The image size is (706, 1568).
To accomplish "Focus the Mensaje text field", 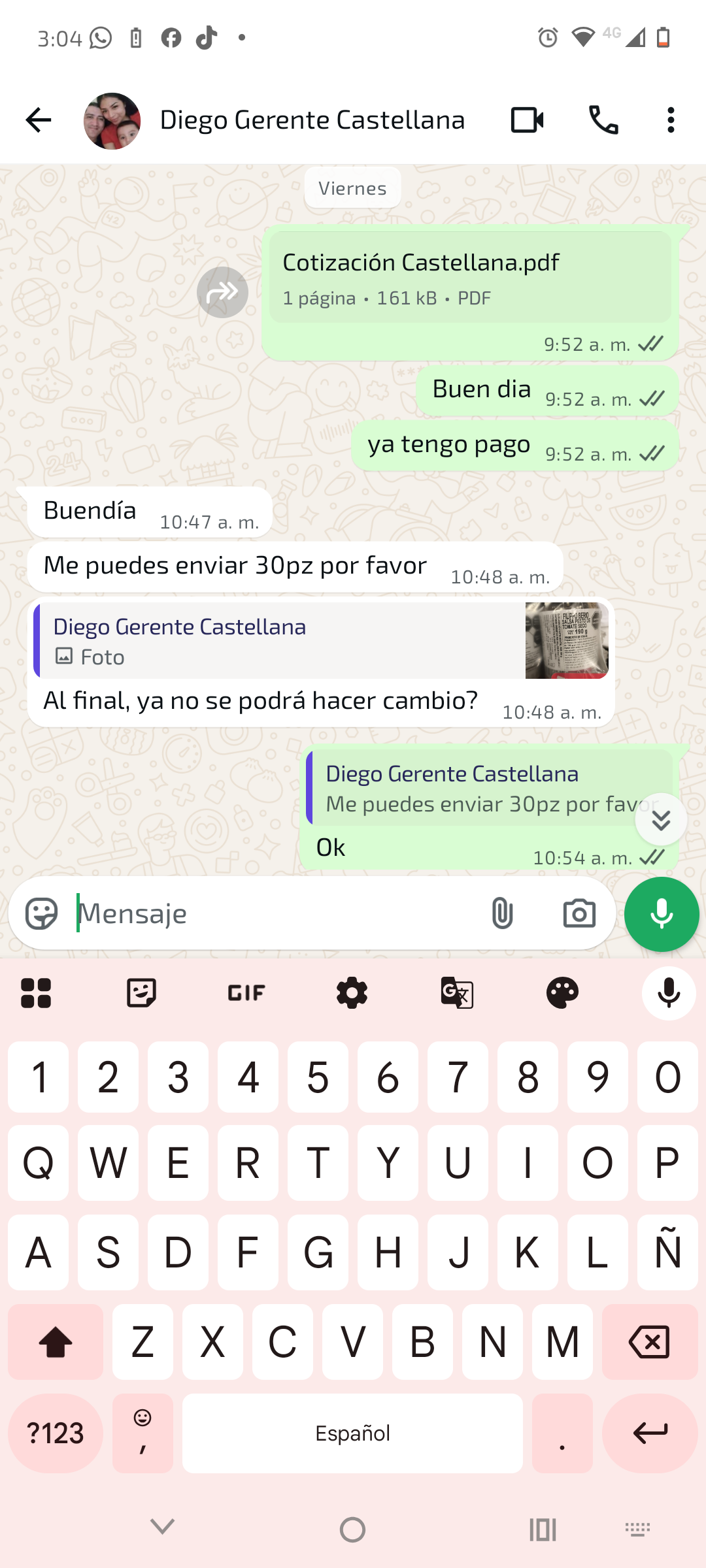I will point(275,913).
